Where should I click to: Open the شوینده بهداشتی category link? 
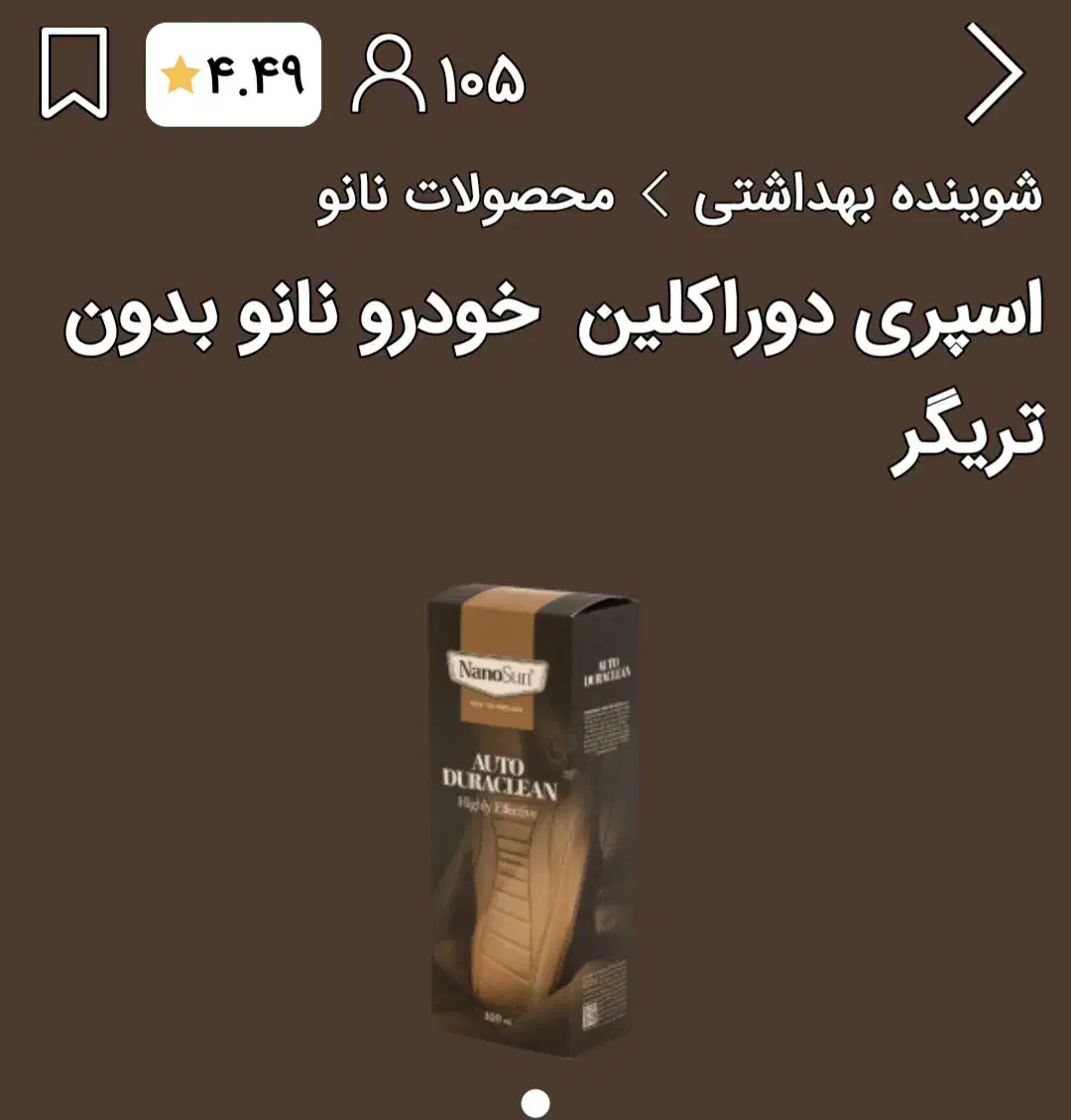click(869, 195)
